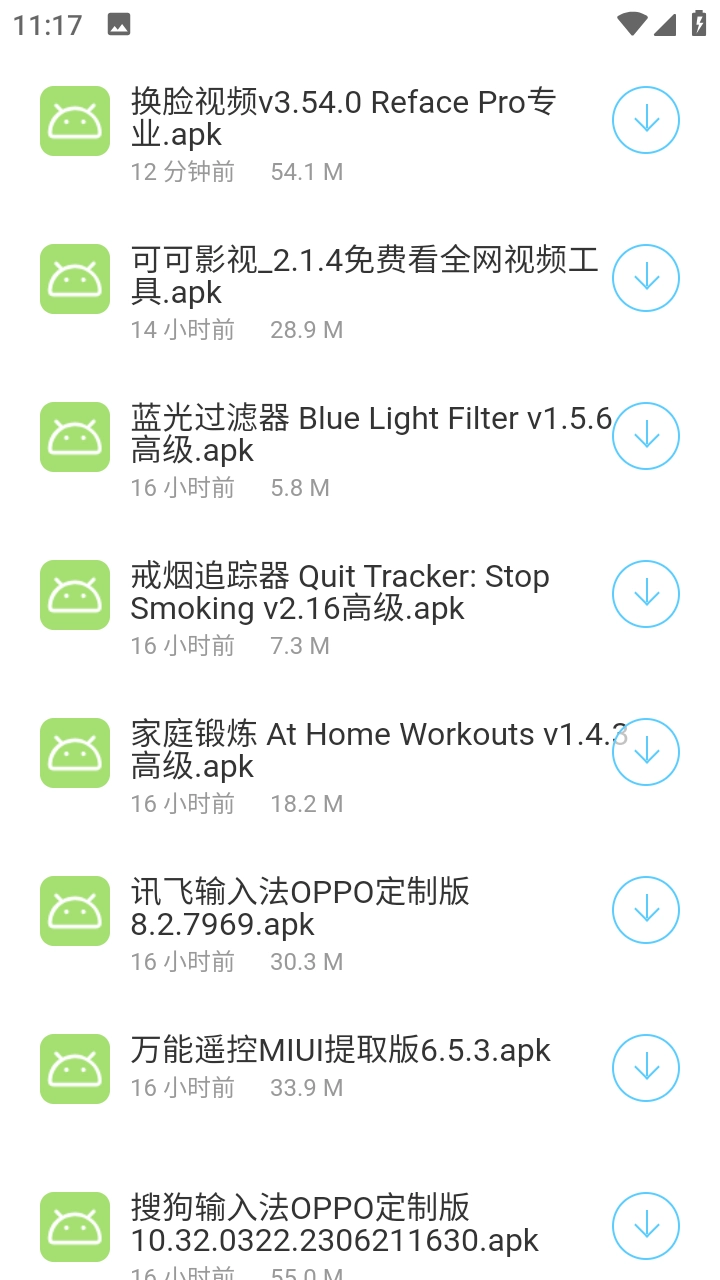Download the 搜狗输入法 OPPO edition APK
The width and height of the screenshot is (720, 1280).
click(x=646, y=1226)
